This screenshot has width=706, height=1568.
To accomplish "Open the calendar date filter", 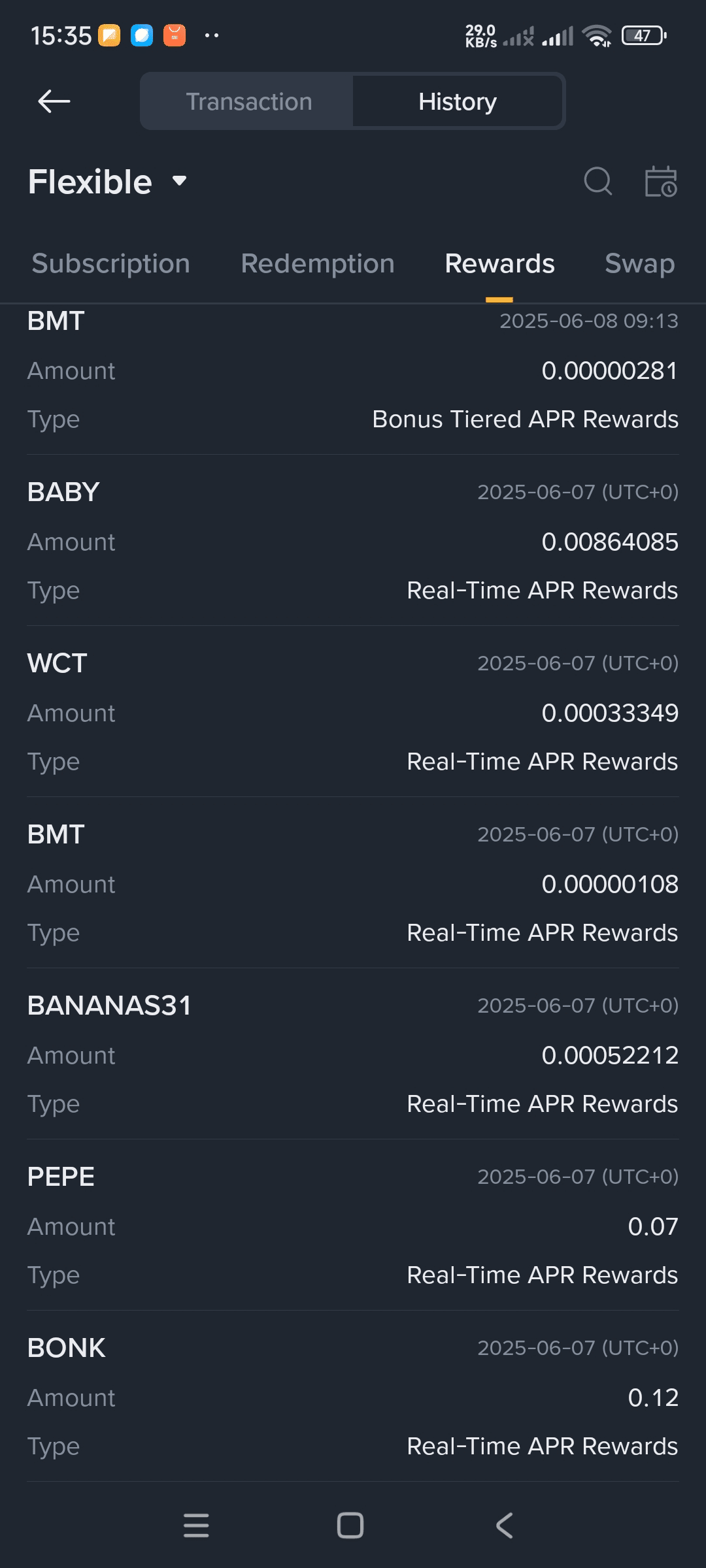I will [x=660, y=181].
